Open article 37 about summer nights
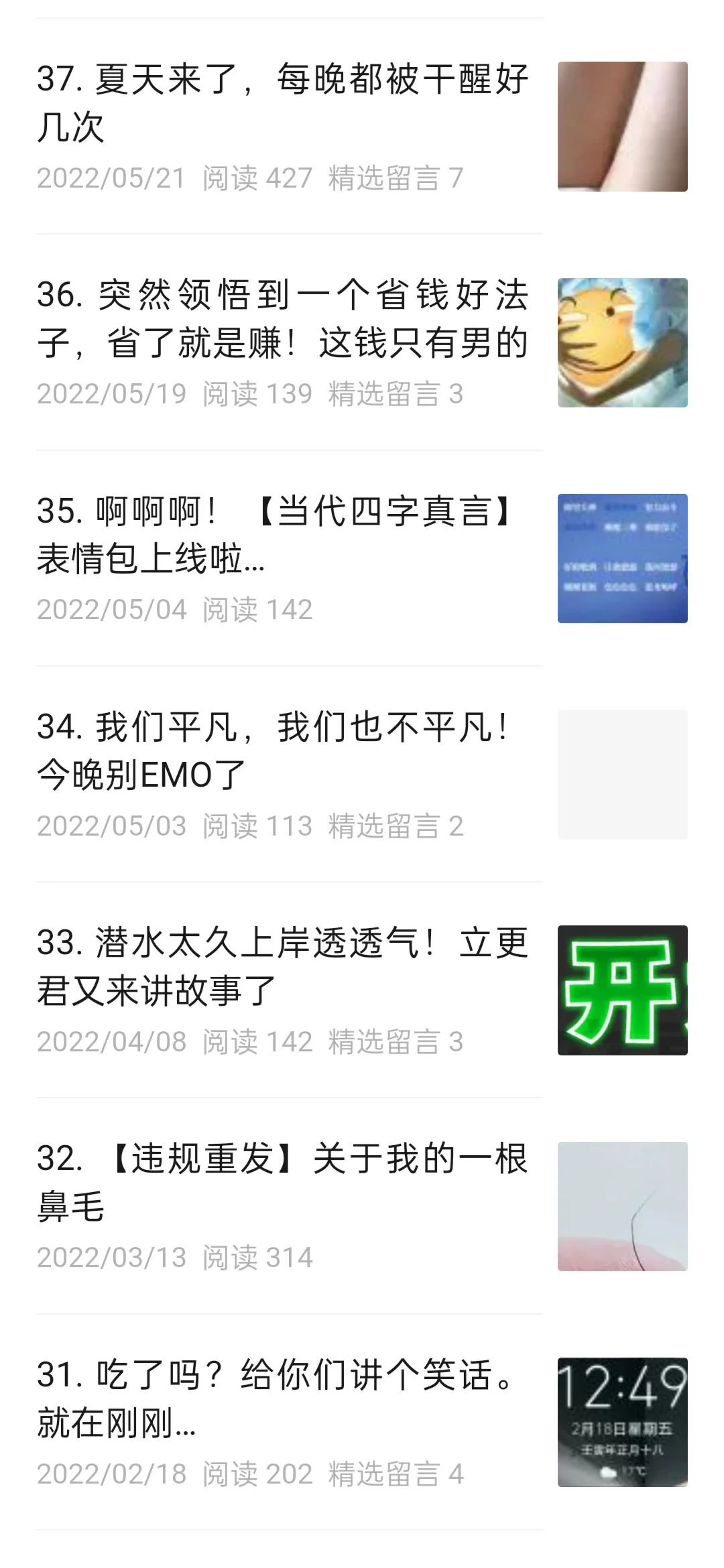 tap(283, 103)
